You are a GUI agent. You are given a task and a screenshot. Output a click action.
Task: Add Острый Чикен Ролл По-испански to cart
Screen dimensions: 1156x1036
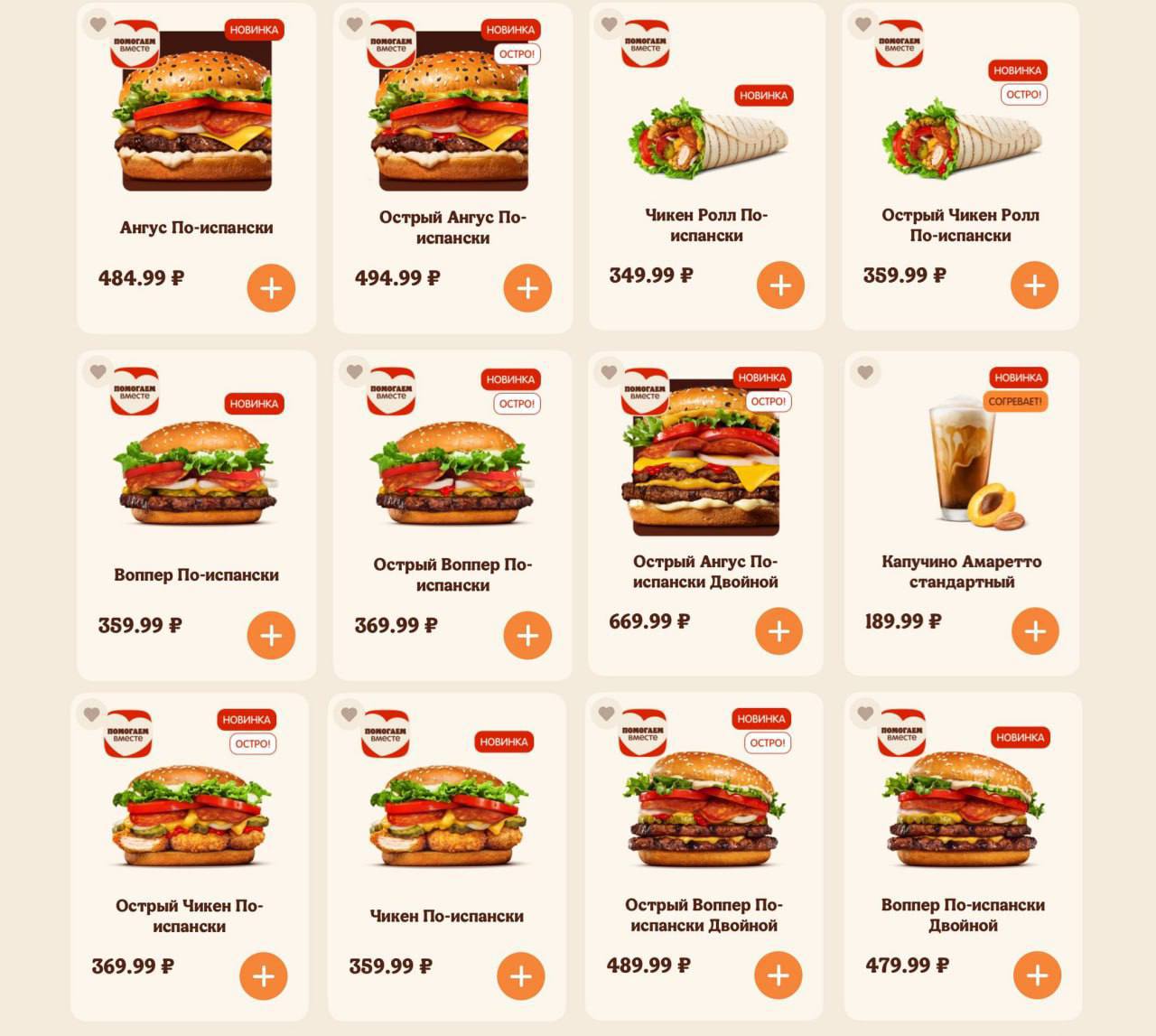click(1034, 285)
